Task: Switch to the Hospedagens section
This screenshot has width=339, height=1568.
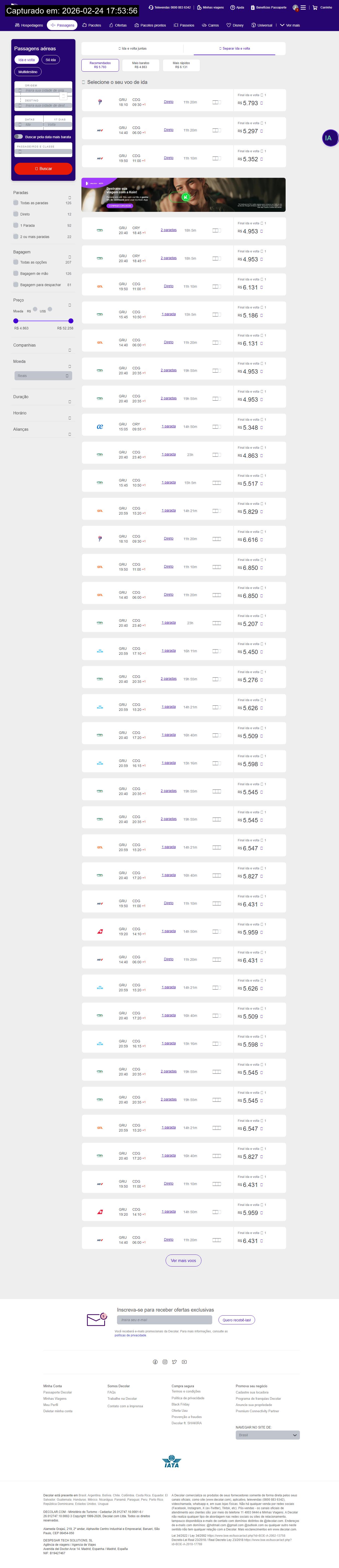Action: click(x=29, y=26)
